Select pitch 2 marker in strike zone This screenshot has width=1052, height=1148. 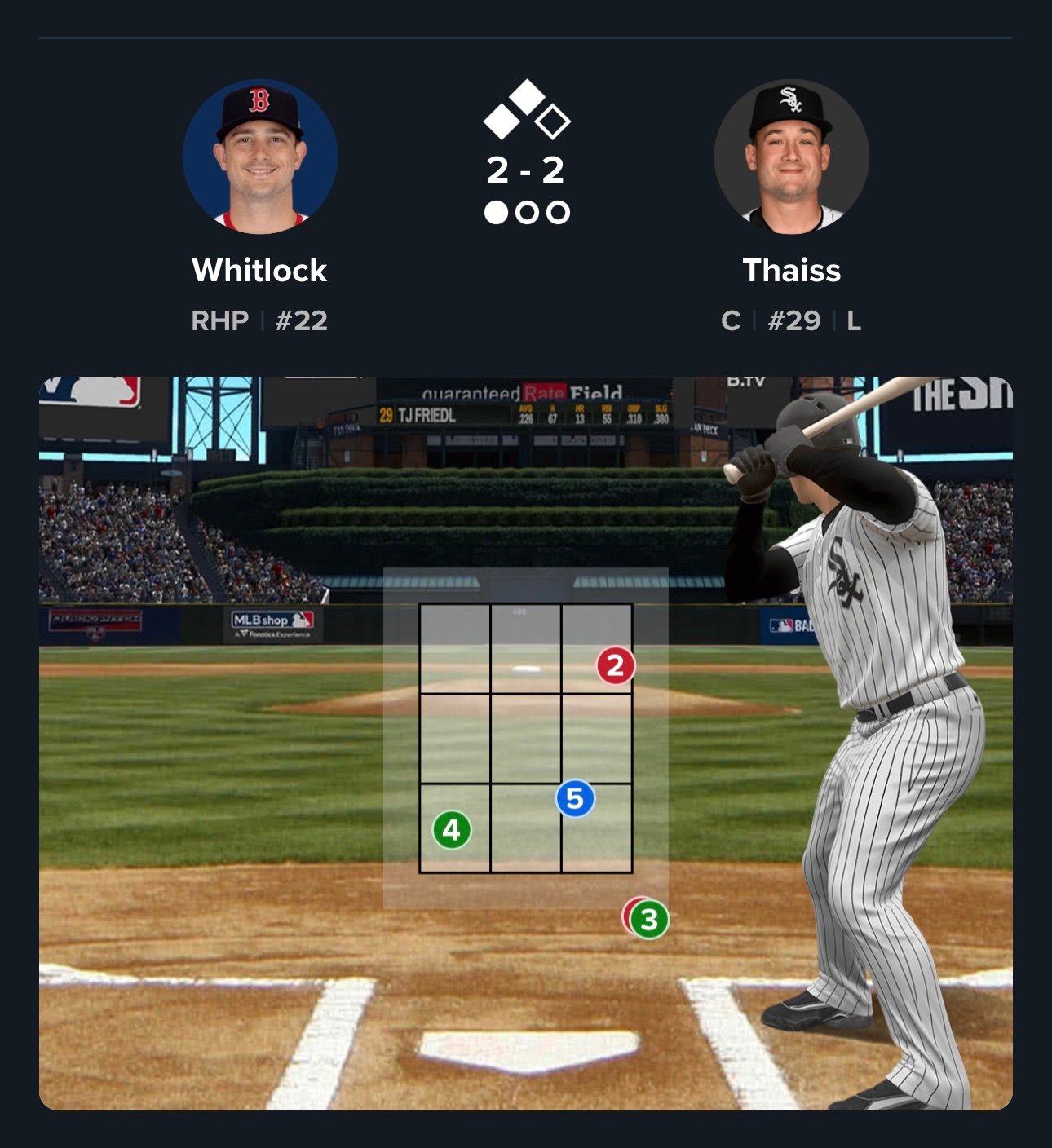pos(615,666)
